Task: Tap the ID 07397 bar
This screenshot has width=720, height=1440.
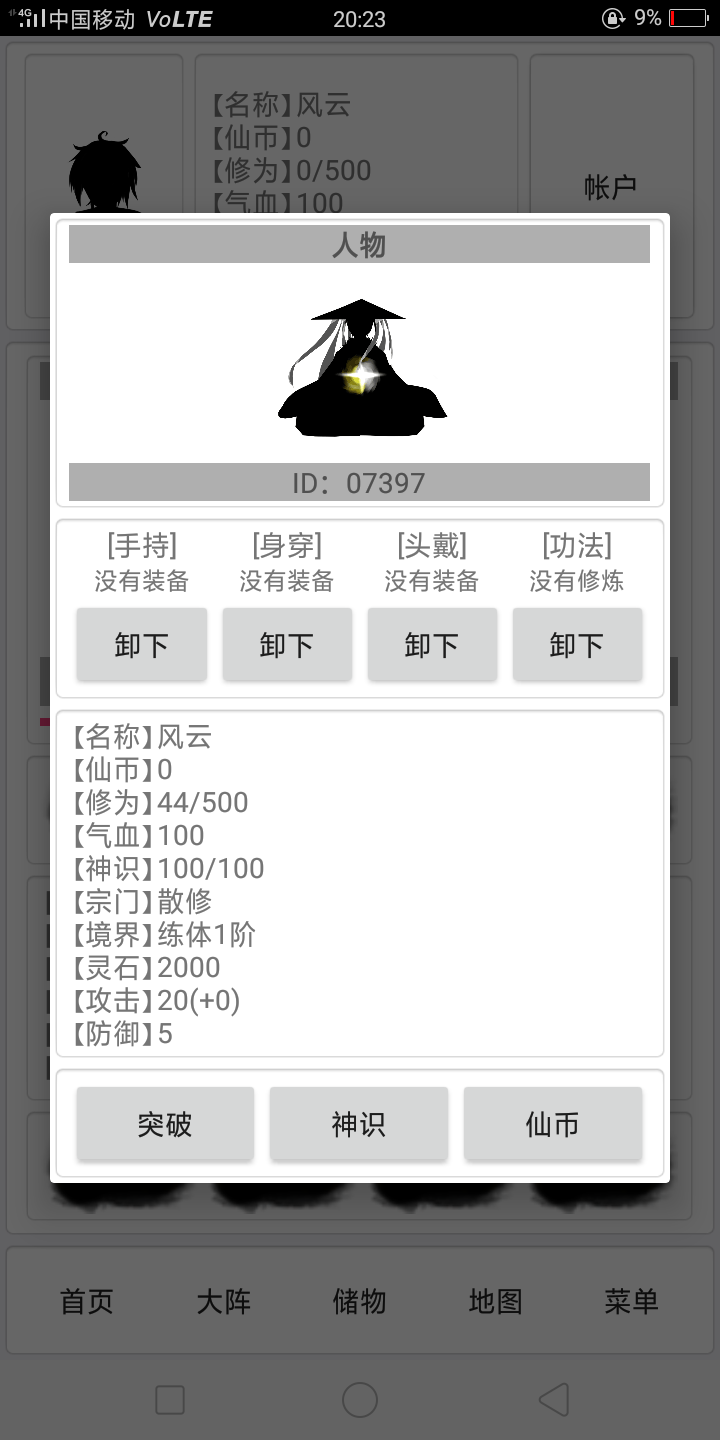Action: pyautogui.click(x=360, y=482)
